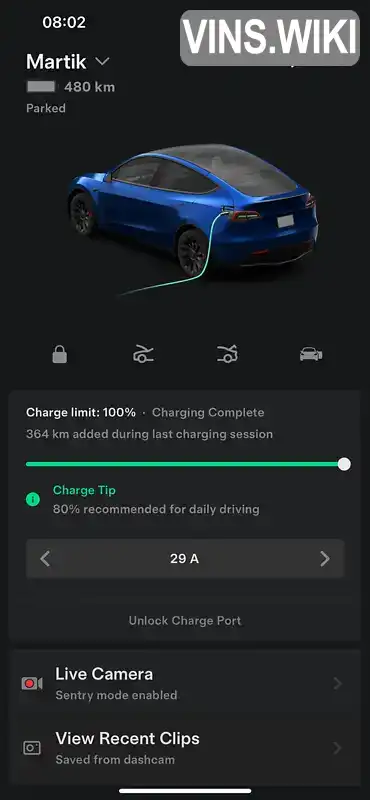The width and height of the screenshot is (370, 800).
Task: Expand the Martik vehicle dropdown
Action: 102,62
